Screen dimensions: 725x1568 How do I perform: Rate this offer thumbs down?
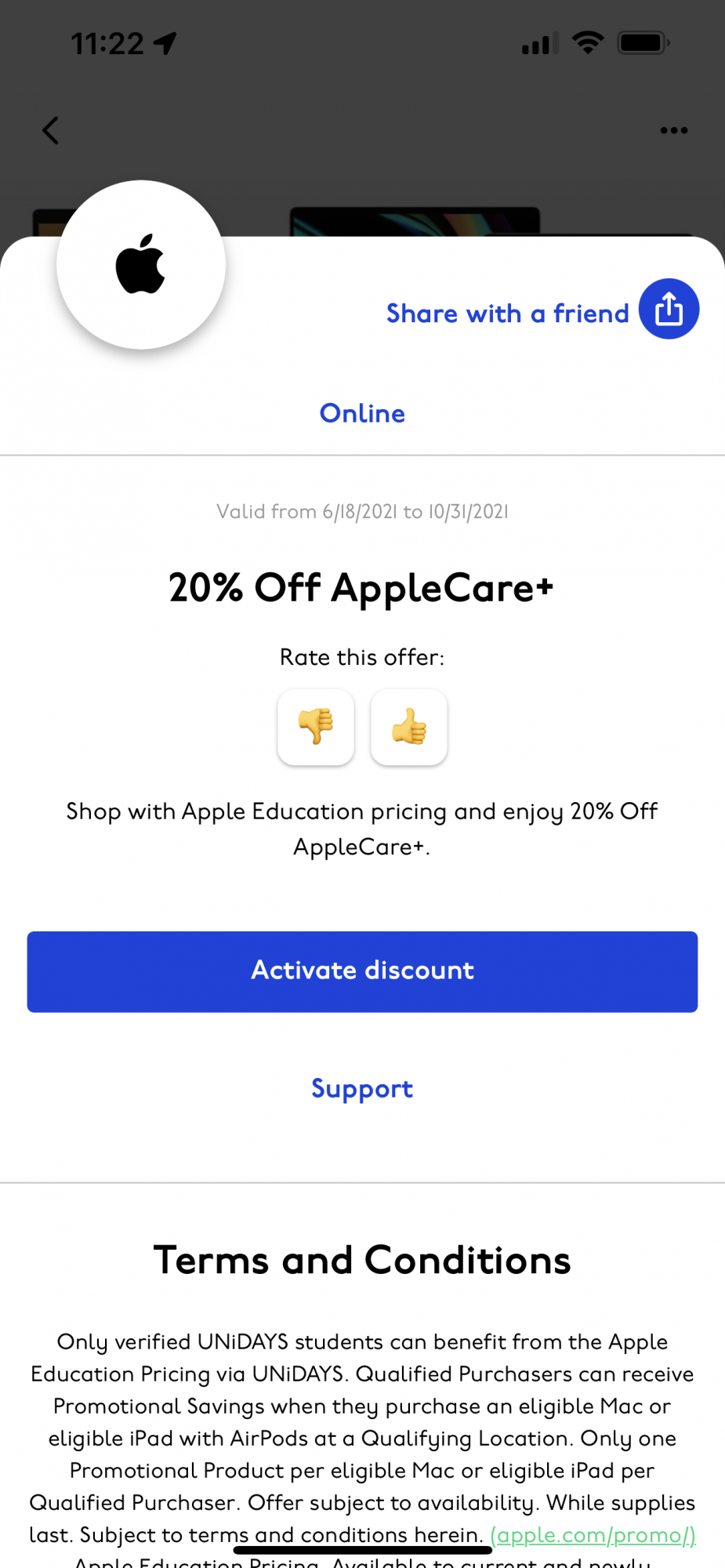tap(316, 727)
